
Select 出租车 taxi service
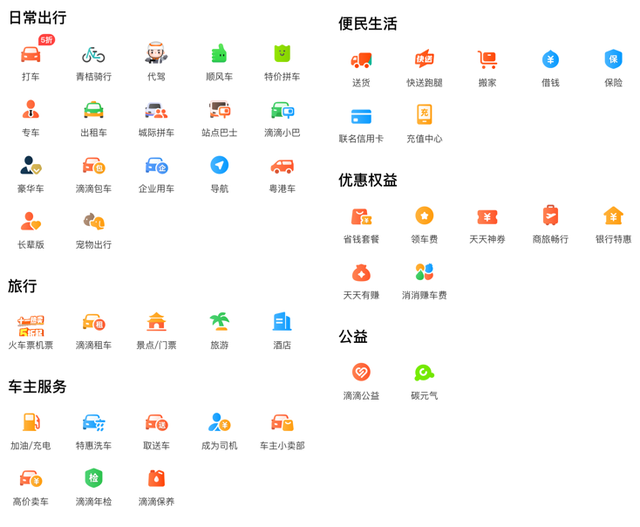click(x=93, y=110)
